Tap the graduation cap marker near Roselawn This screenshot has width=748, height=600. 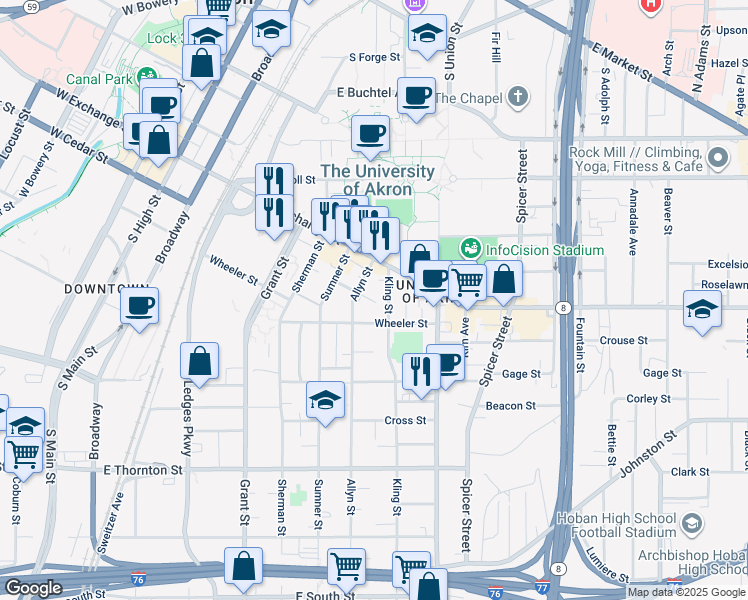point(702,312)
